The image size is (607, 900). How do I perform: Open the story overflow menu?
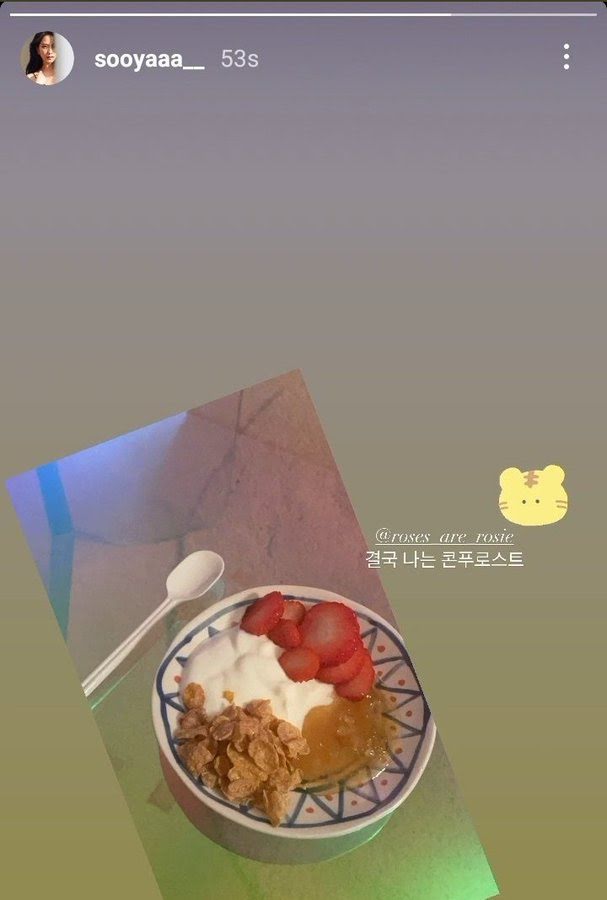click(x=566, y=57)
